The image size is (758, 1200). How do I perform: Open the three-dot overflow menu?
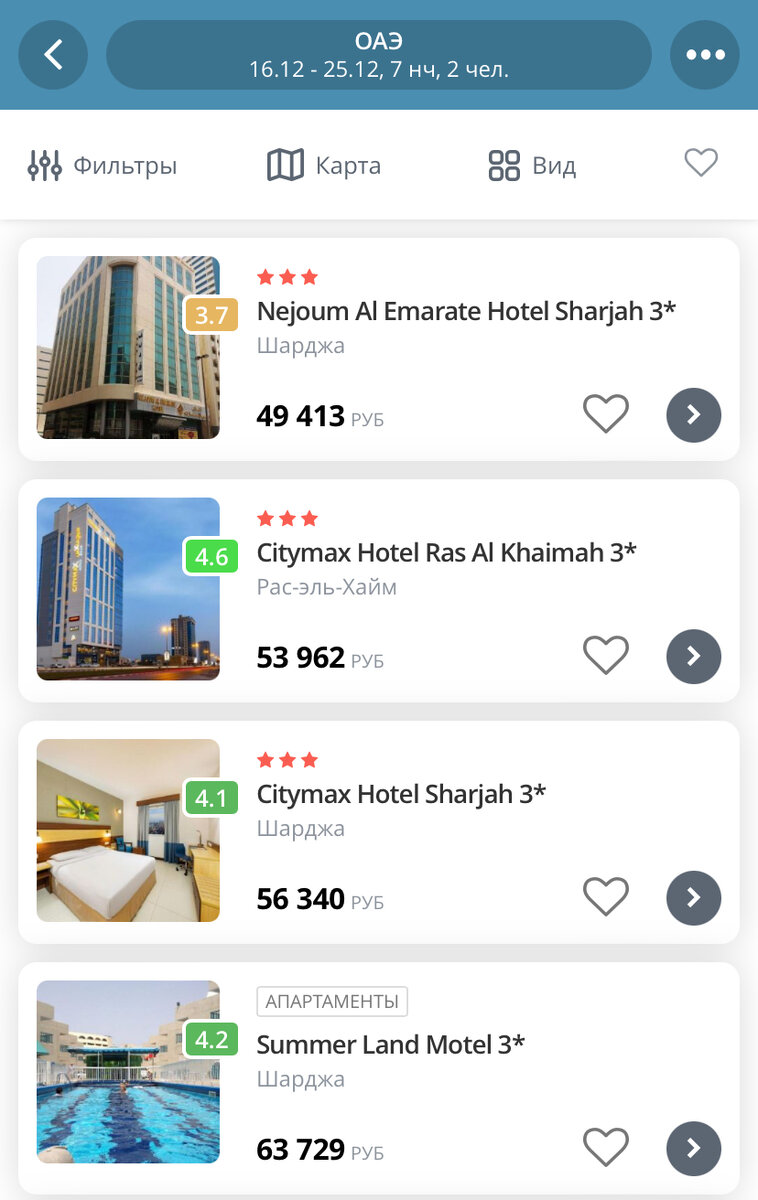click(x=705, y=55)
